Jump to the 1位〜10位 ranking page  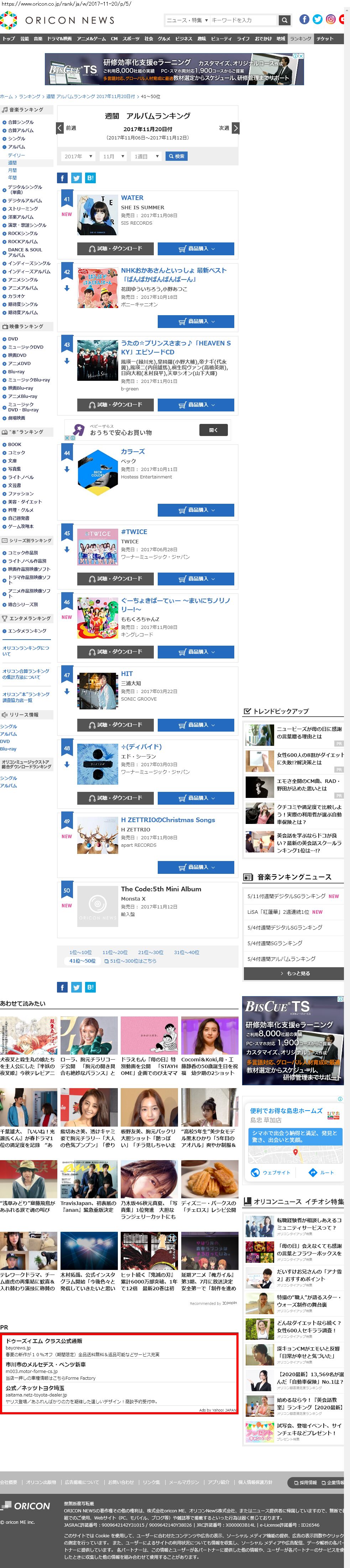point(80,952)
